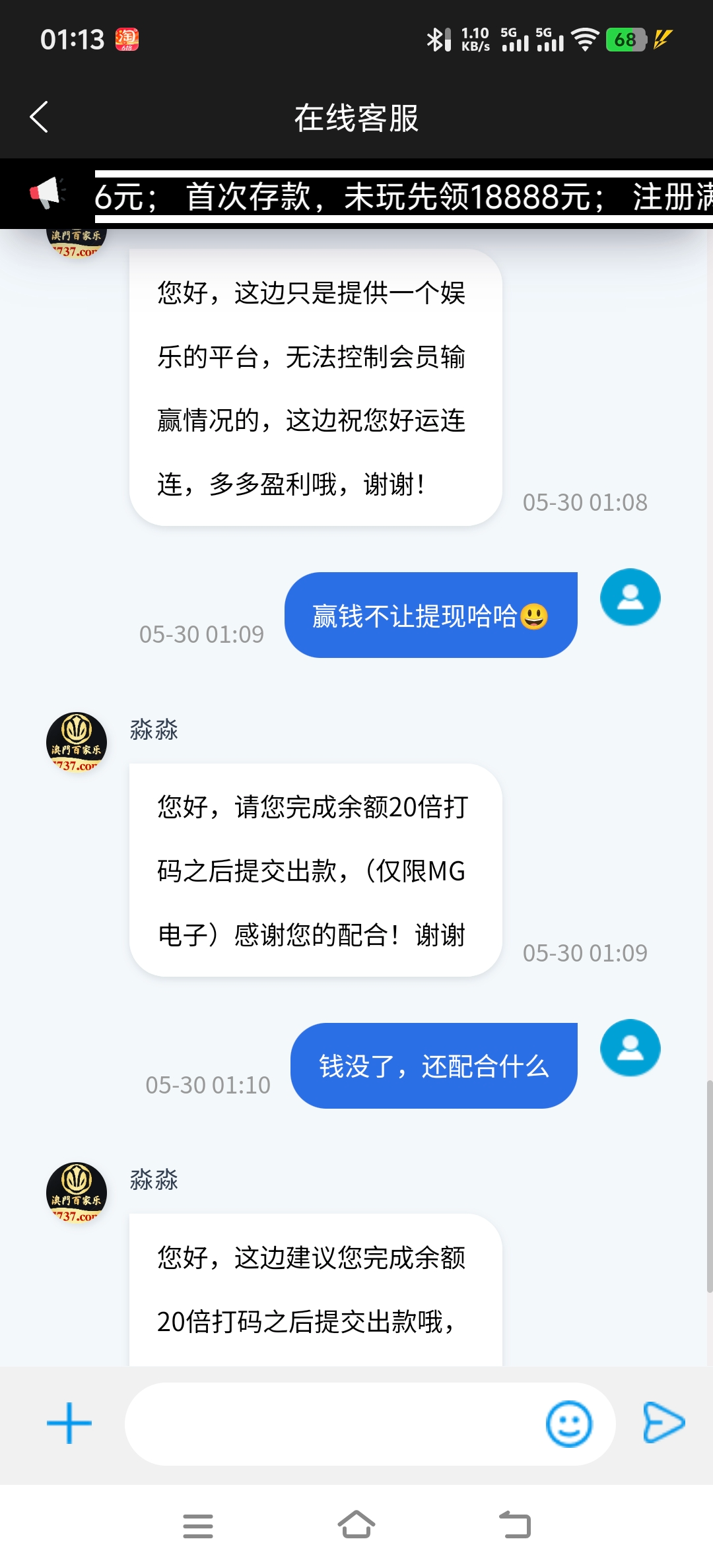
Task: Tap the system home button
Action: (356, 1525)
